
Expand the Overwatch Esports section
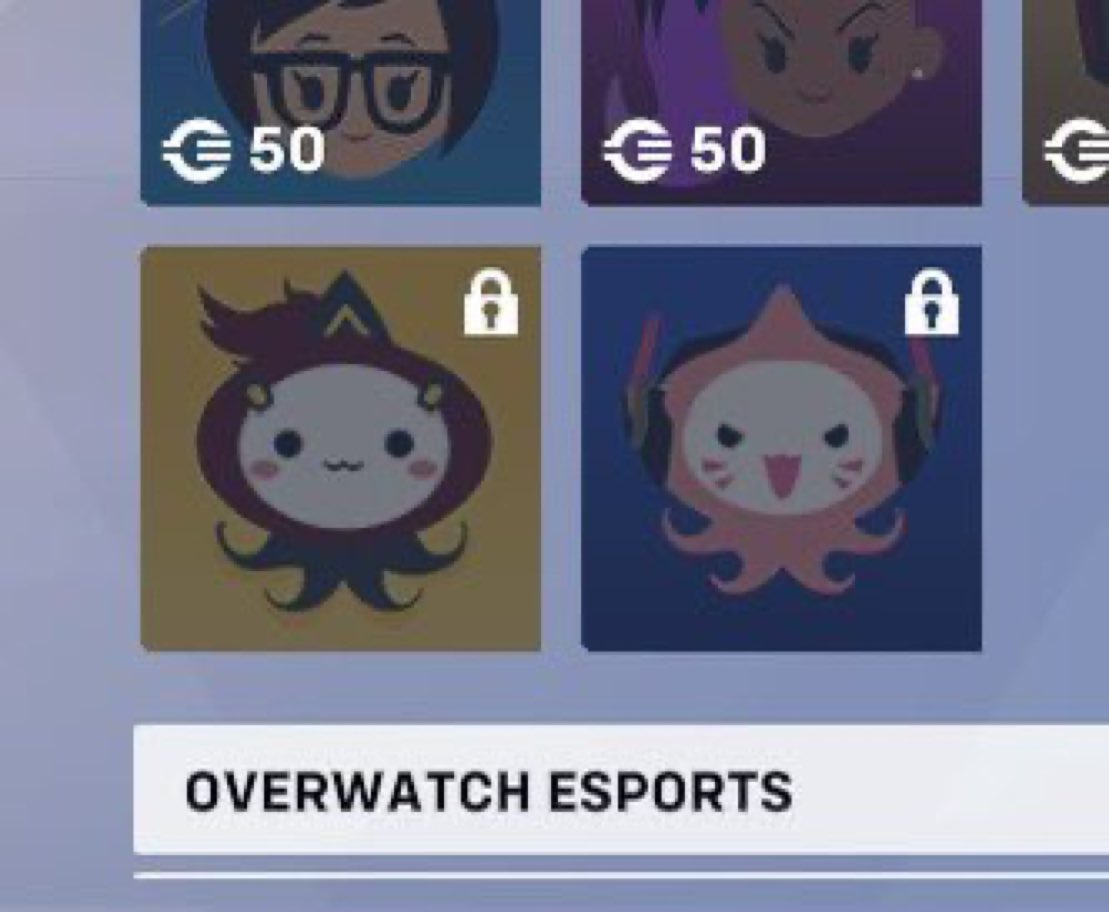620,790
